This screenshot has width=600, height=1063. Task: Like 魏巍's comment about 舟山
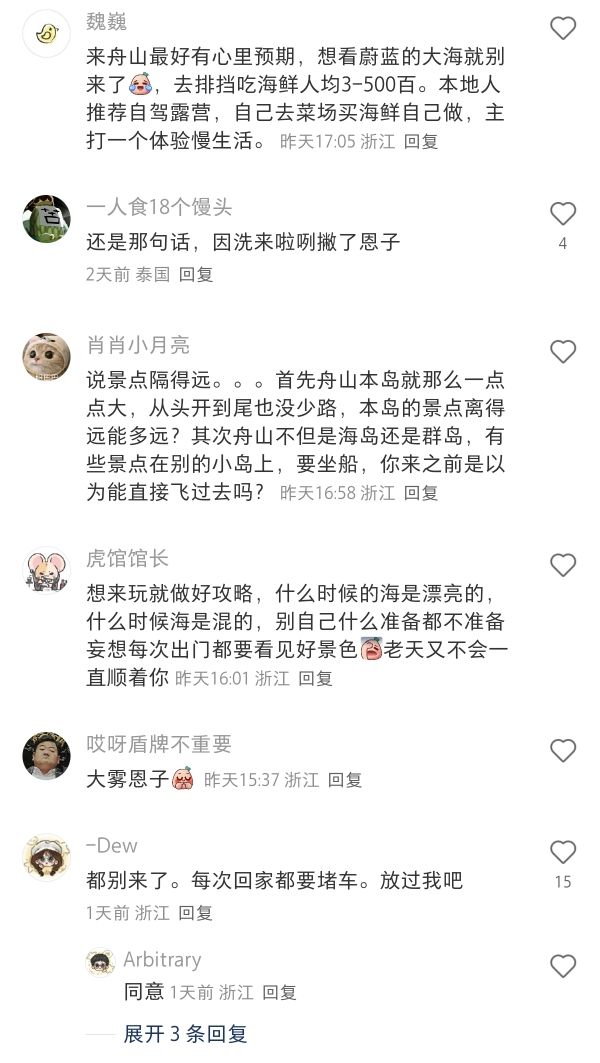(563, 28)
